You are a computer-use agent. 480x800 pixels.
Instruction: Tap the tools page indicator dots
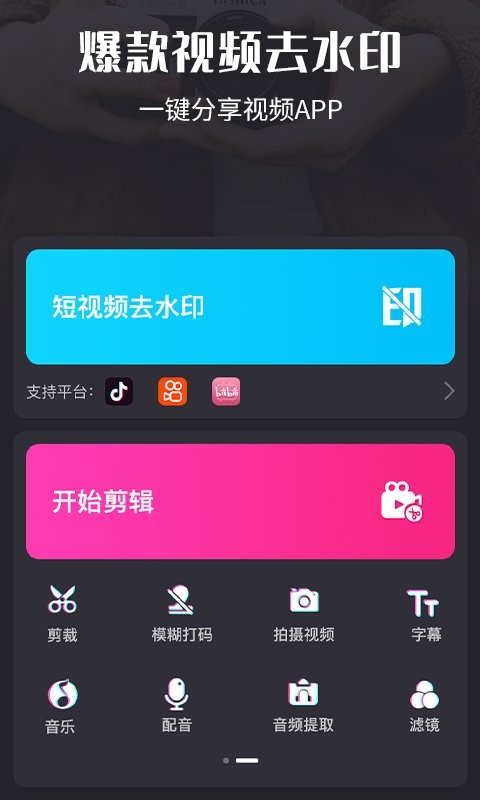pyautogui.click(x=240, y=760)
